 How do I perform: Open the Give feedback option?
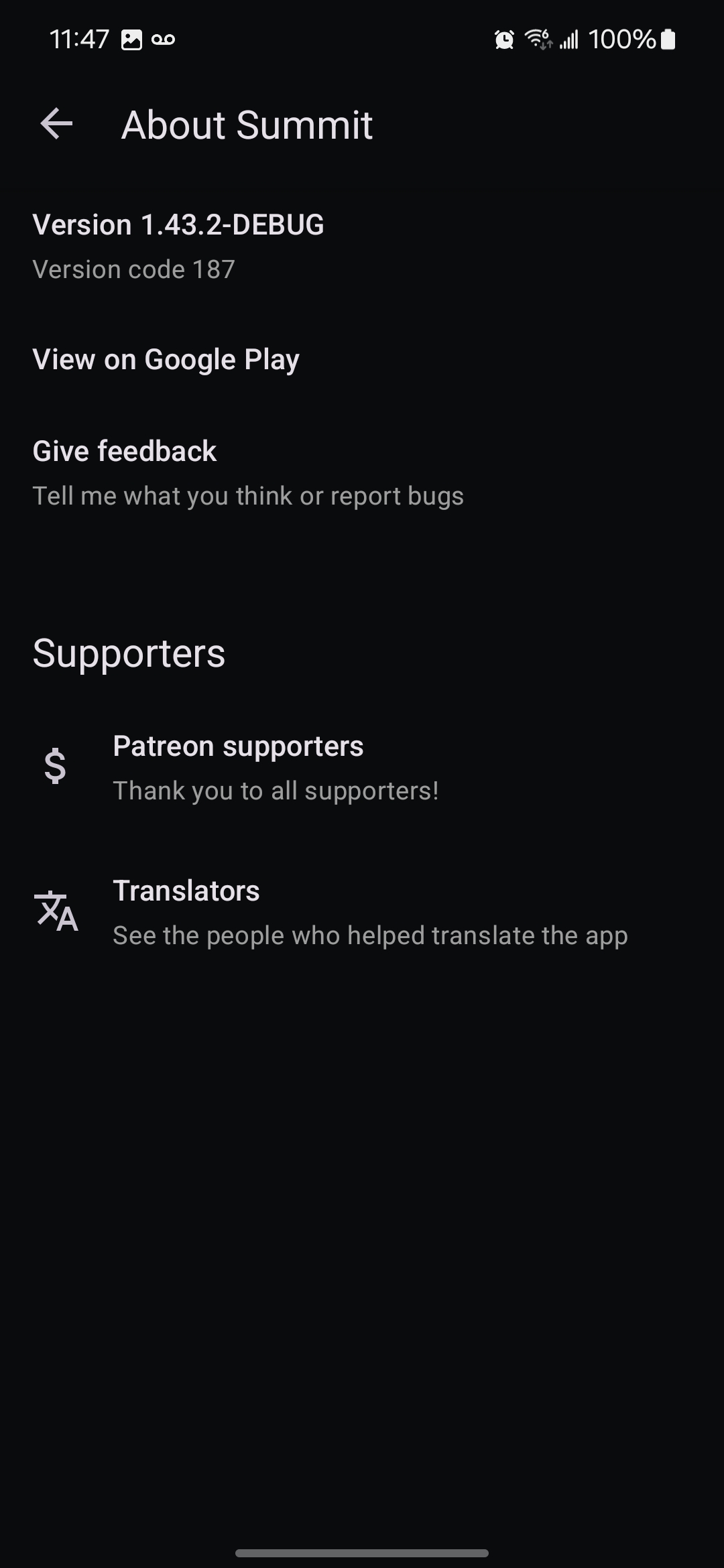[362, 472]
